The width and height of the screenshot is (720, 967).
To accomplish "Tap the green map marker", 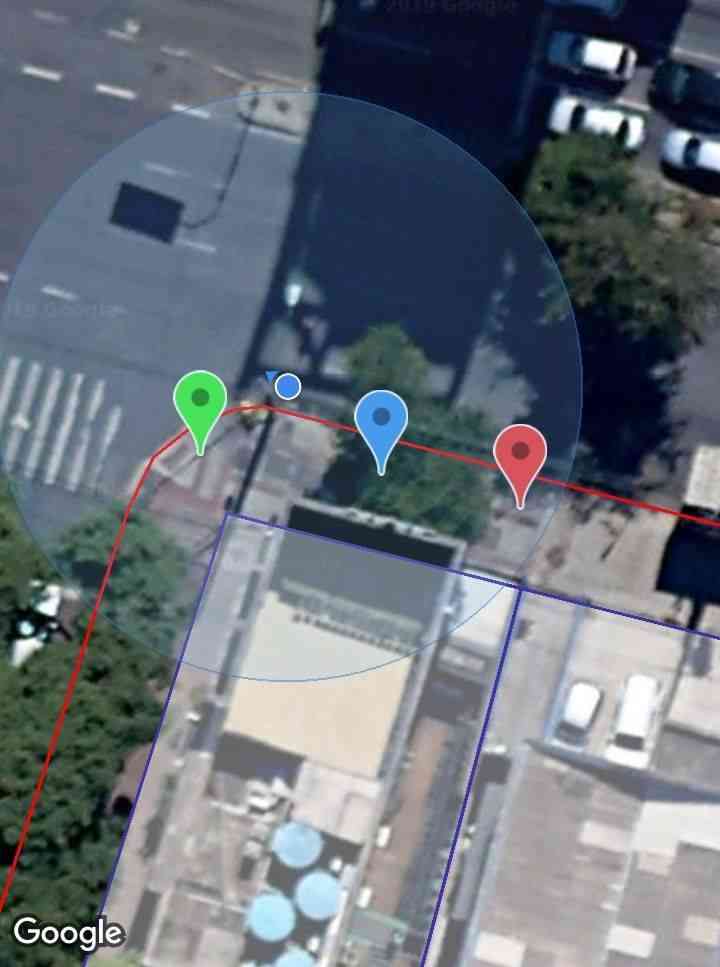I will click(x=200, y=403).
